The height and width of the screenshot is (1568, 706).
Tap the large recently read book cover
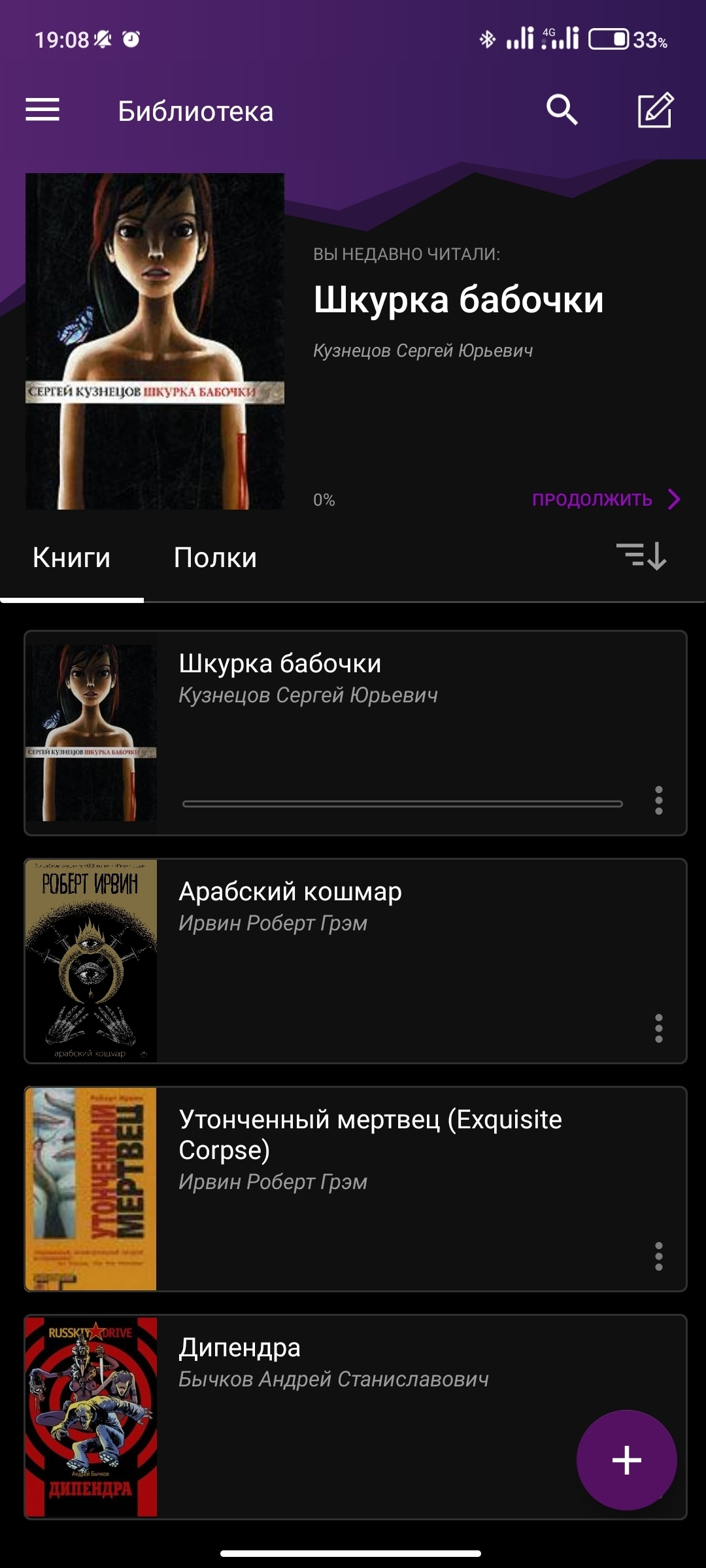(x=155, y=341)
